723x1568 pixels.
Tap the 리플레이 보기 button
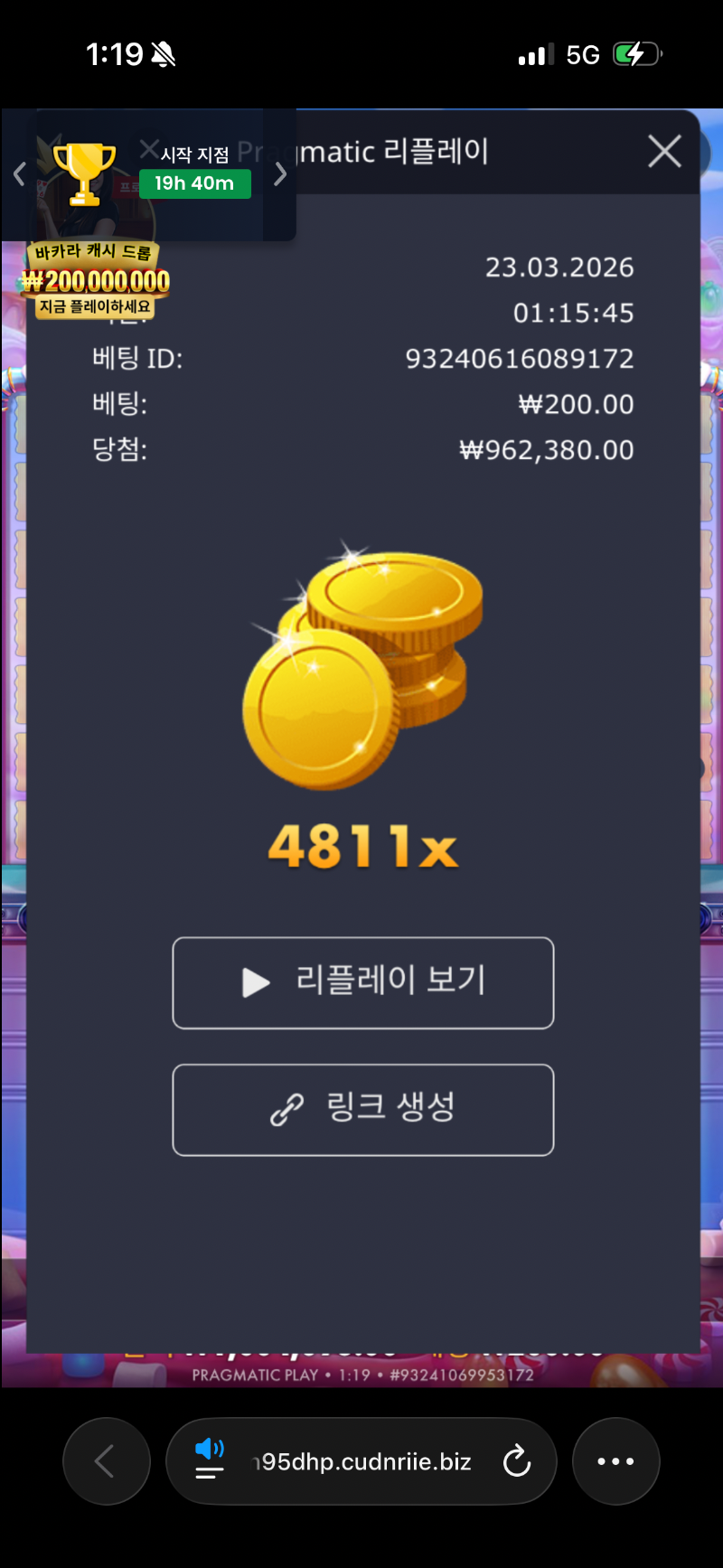[x=362, y=982]
